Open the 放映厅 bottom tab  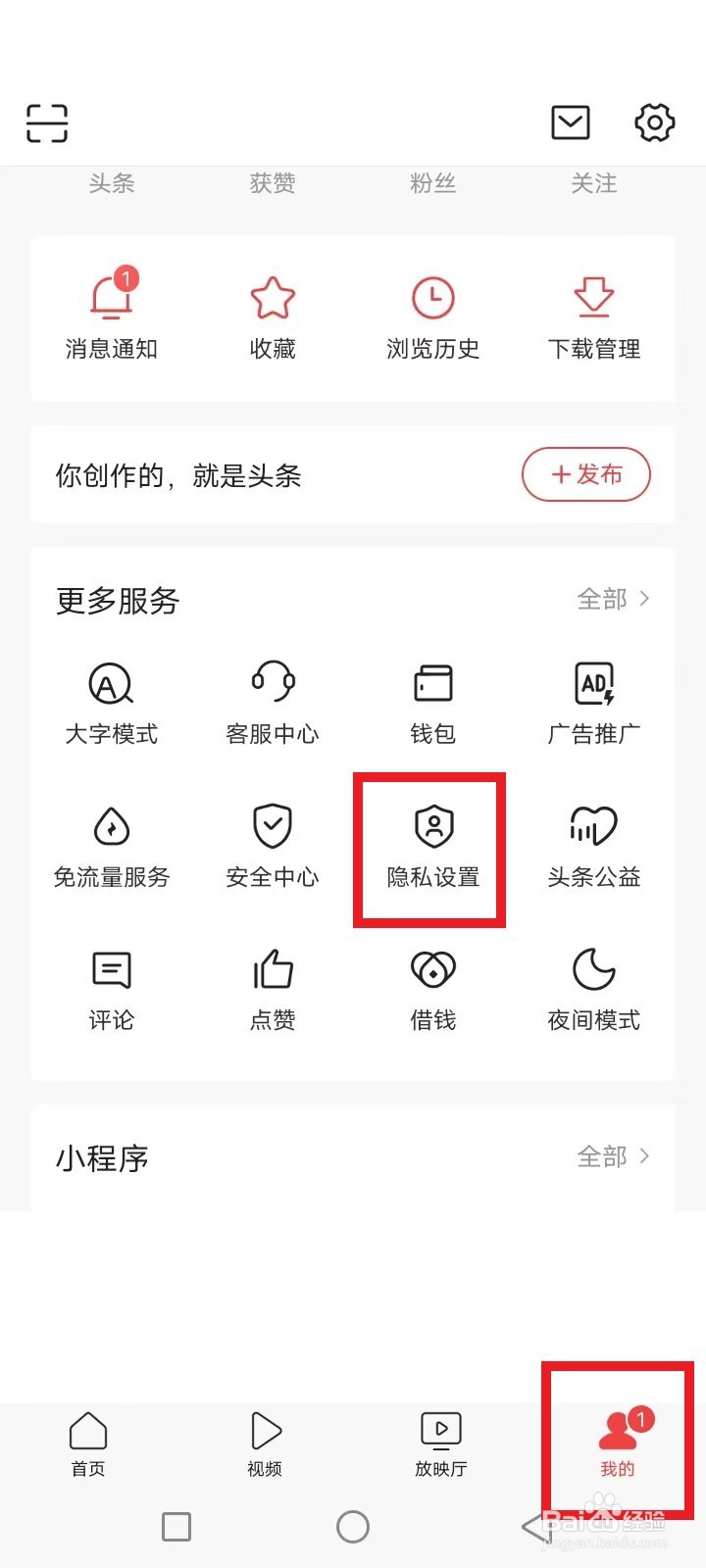[x=440, y=1445]
